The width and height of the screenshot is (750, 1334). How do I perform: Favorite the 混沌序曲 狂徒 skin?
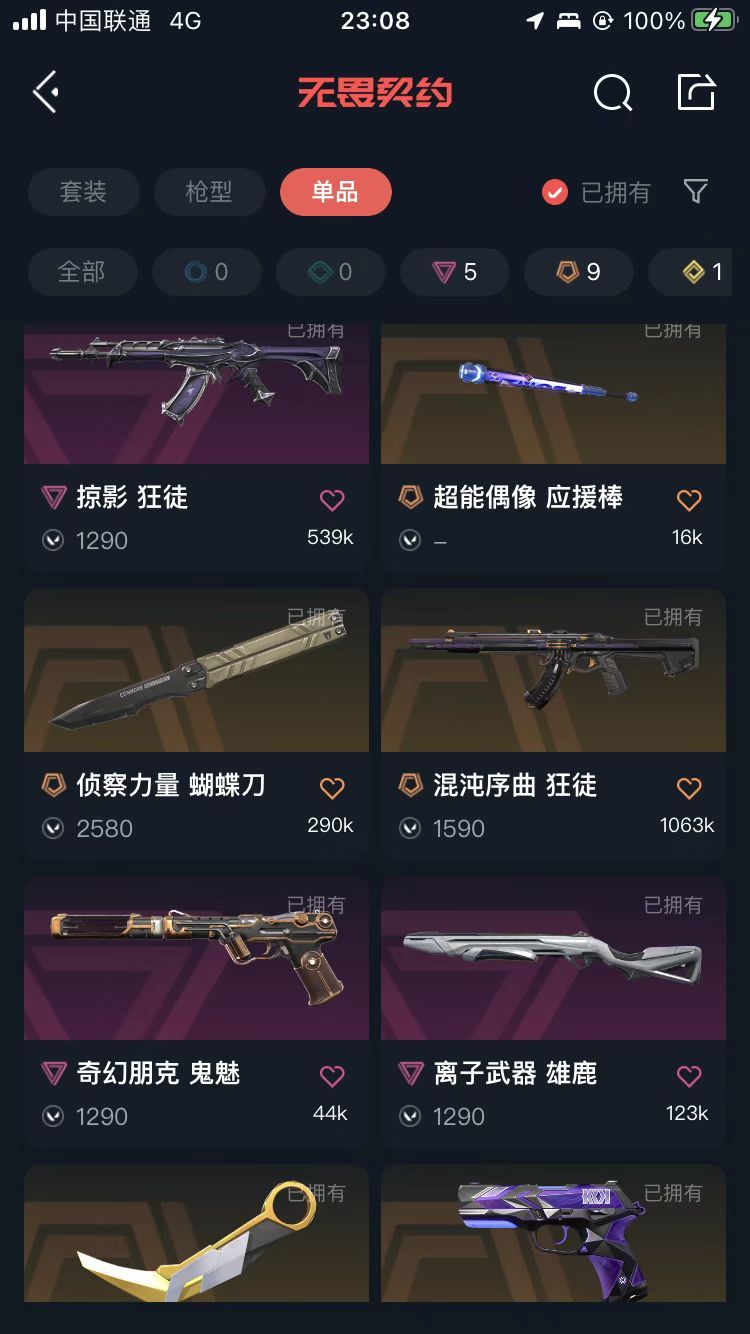coord(689,788)
